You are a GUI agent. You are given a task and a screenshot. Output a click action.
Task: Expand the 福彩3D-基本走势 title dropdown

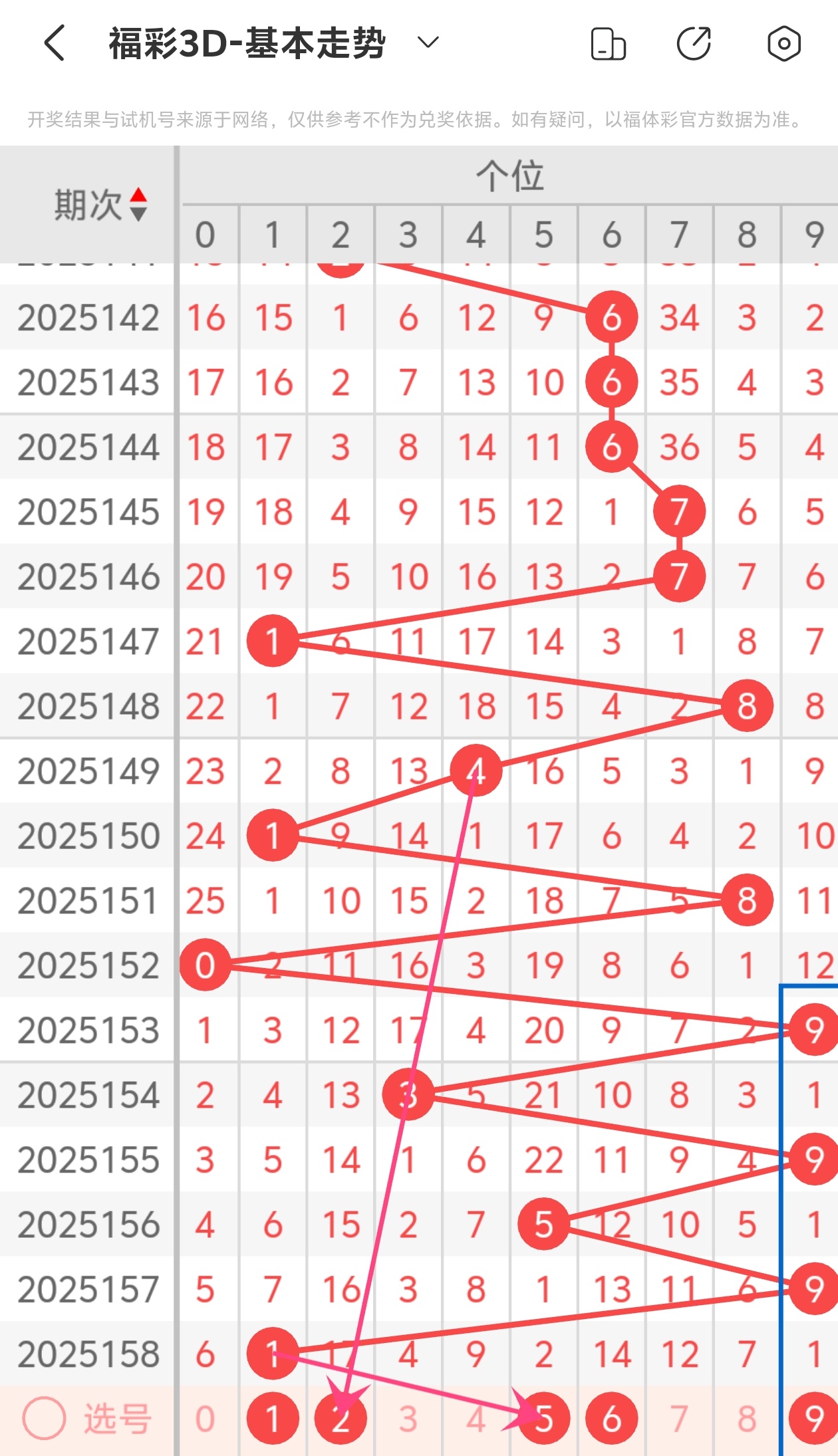(x=428, y=43)
